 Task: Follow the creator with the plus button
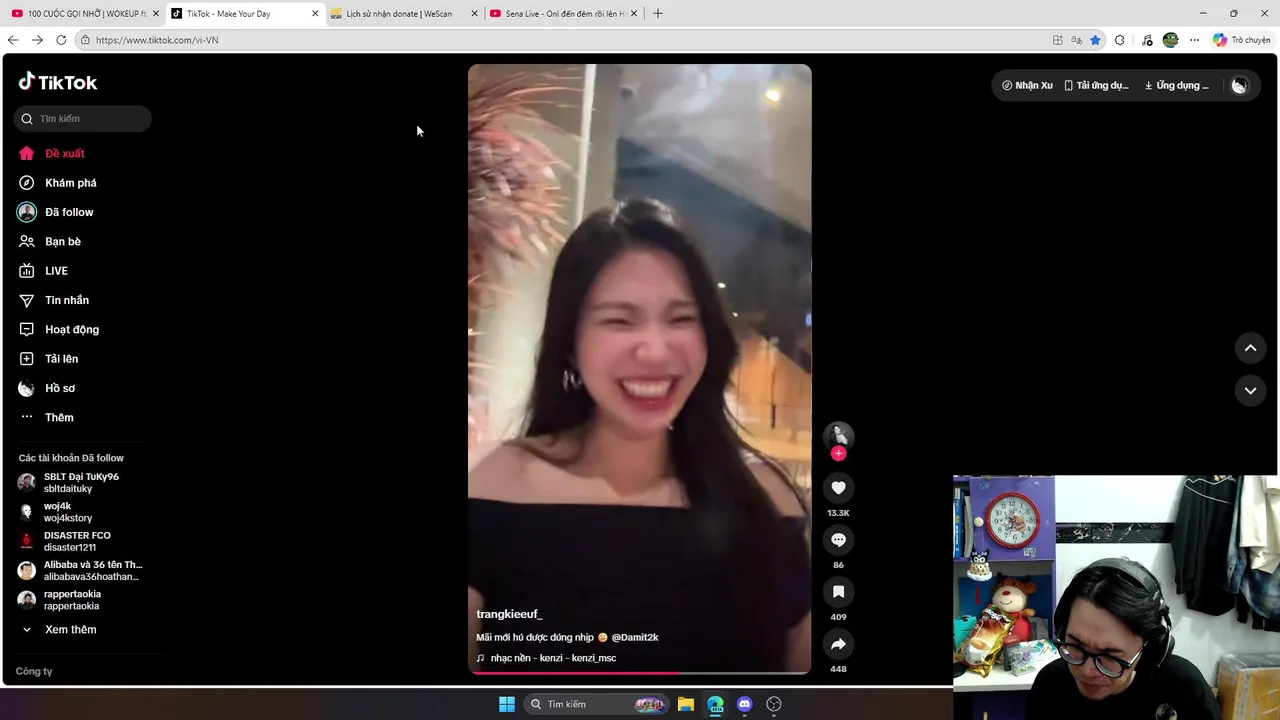click(838, 454)
